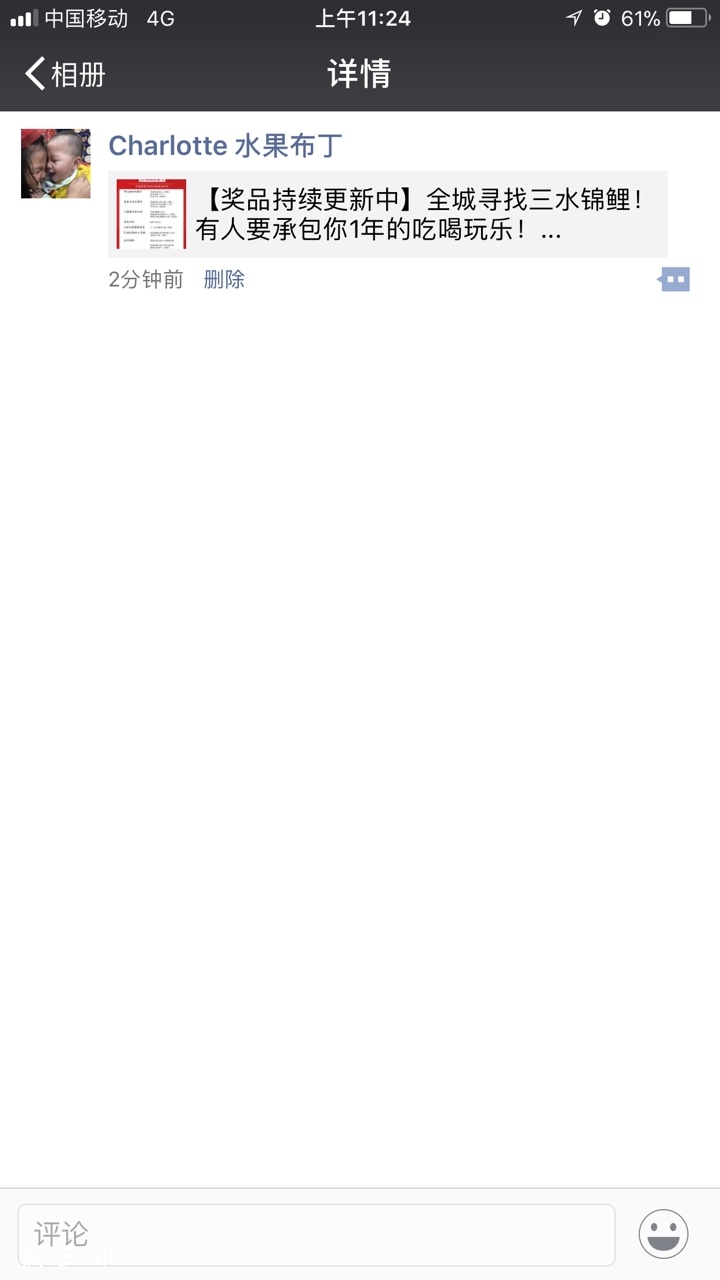Open the shared 三水锦鲤 article card
720x1280 pixels.
(x=388, y=214)
